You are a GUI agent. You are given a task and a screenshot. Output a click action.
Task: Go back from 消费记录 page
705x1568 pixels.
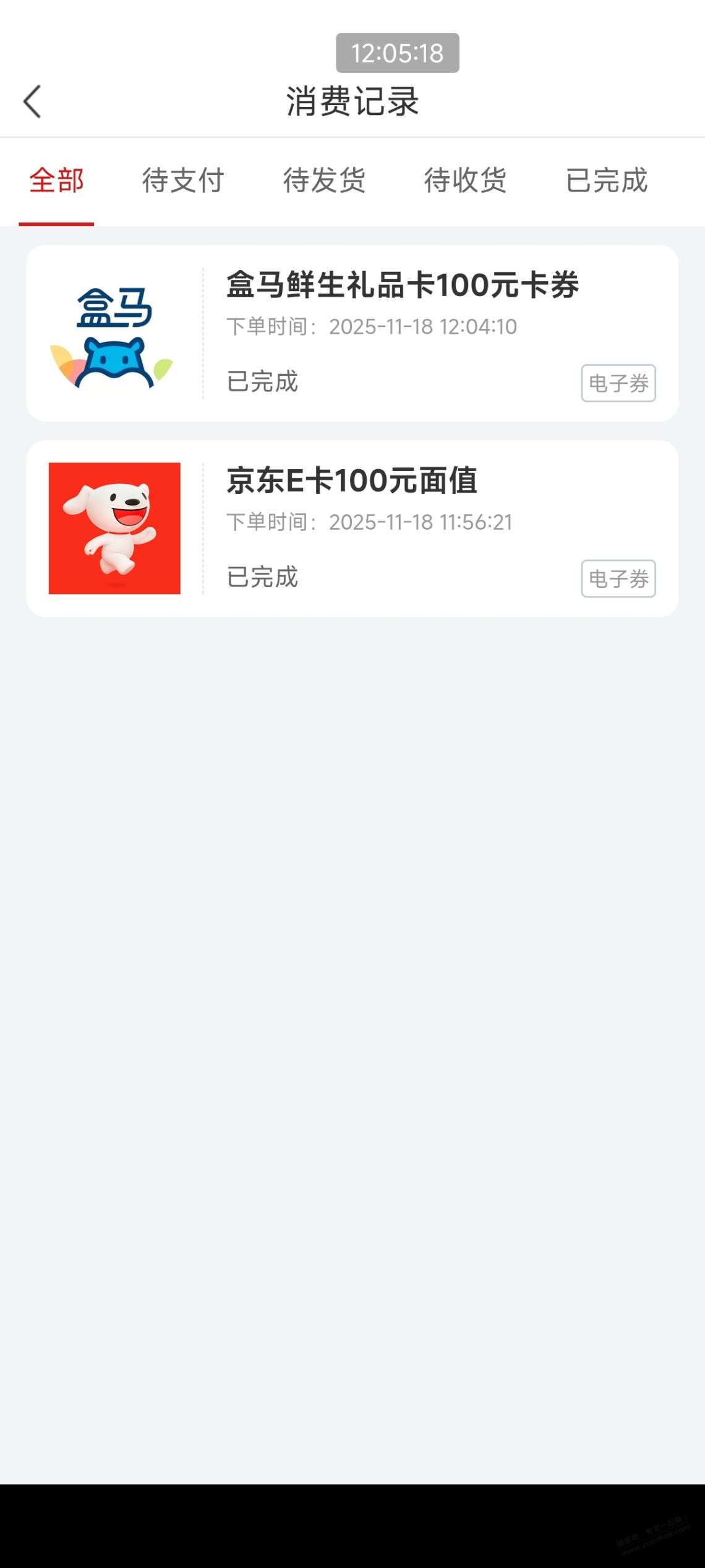click(x=32, y=101)
